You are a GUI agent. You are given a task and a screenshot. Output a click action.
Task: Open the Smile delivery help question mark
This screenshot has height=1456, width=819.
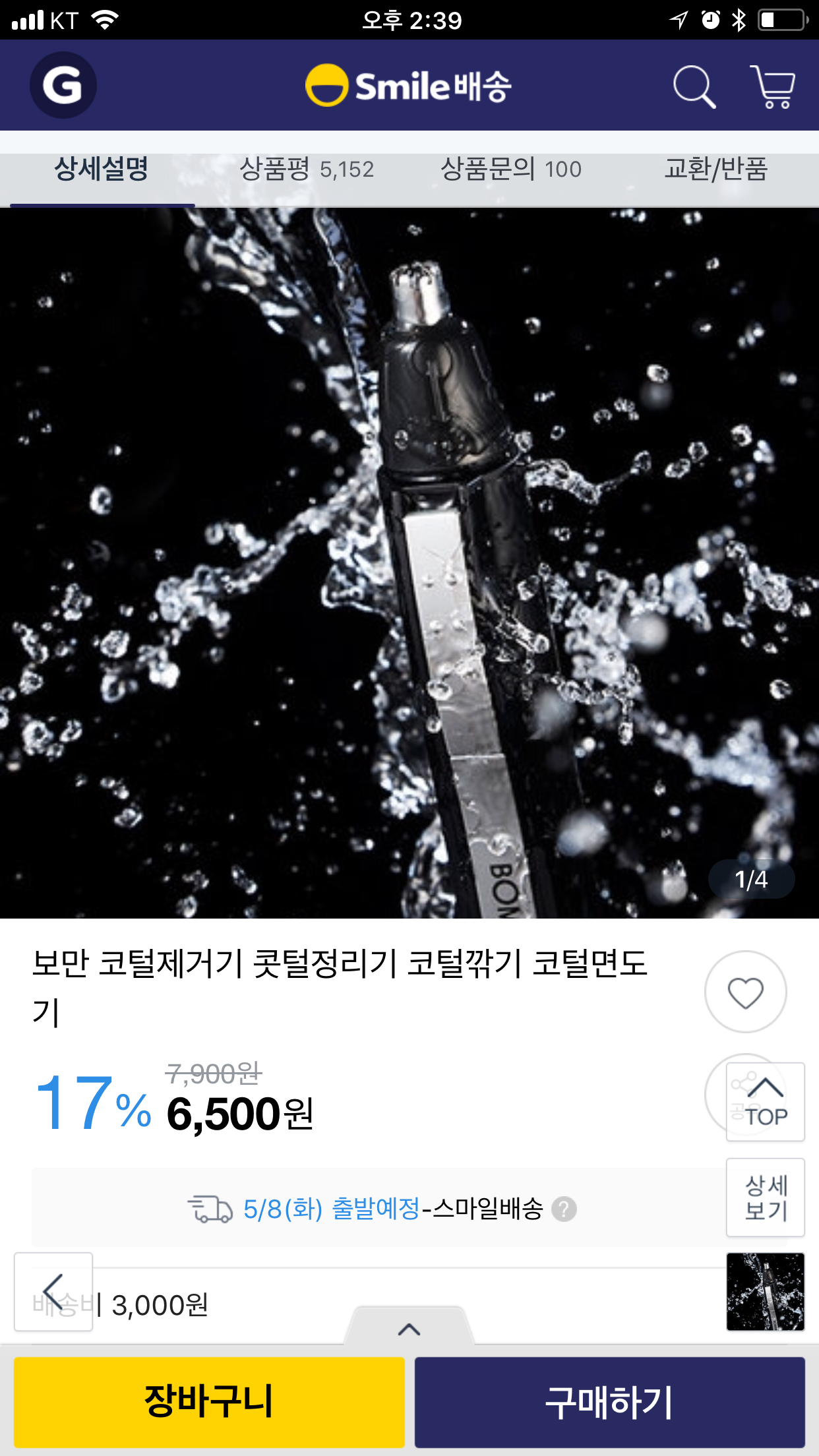click(x=564, y=1209)
